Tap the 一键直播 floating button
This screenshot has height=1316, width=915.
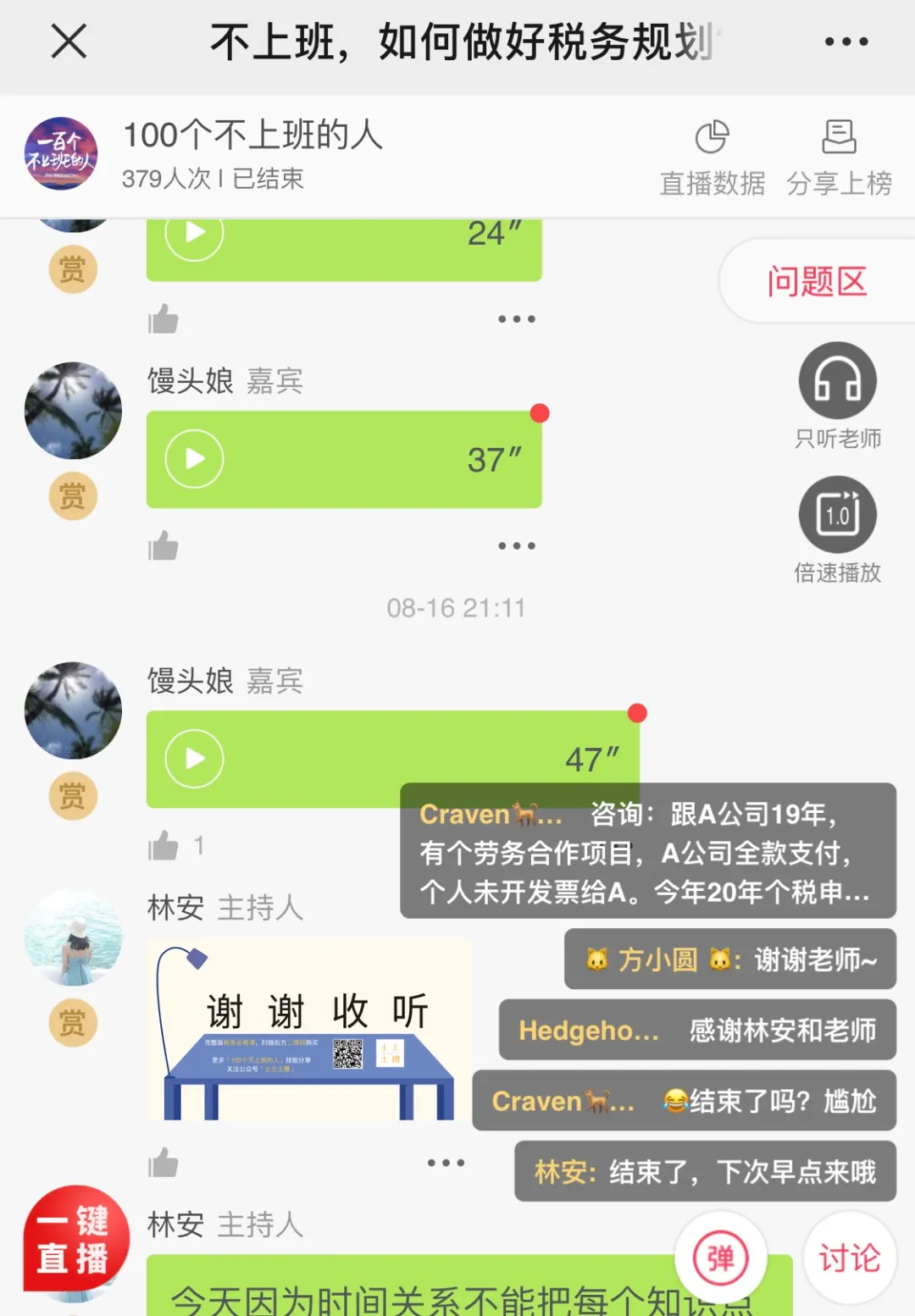tap(75, 1240)
